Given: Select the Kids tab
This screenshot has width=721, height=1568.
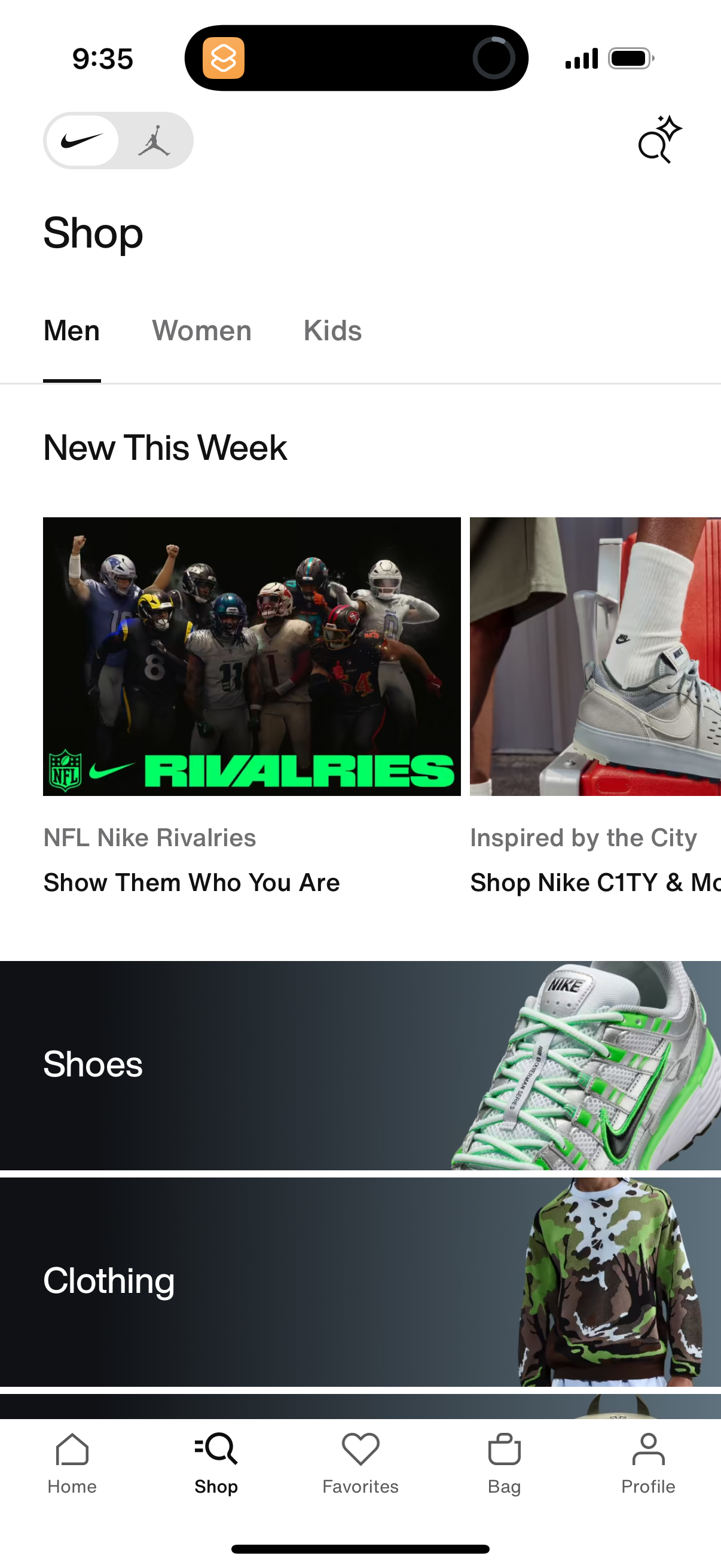Looking at the screenshot, I should 333,331.
